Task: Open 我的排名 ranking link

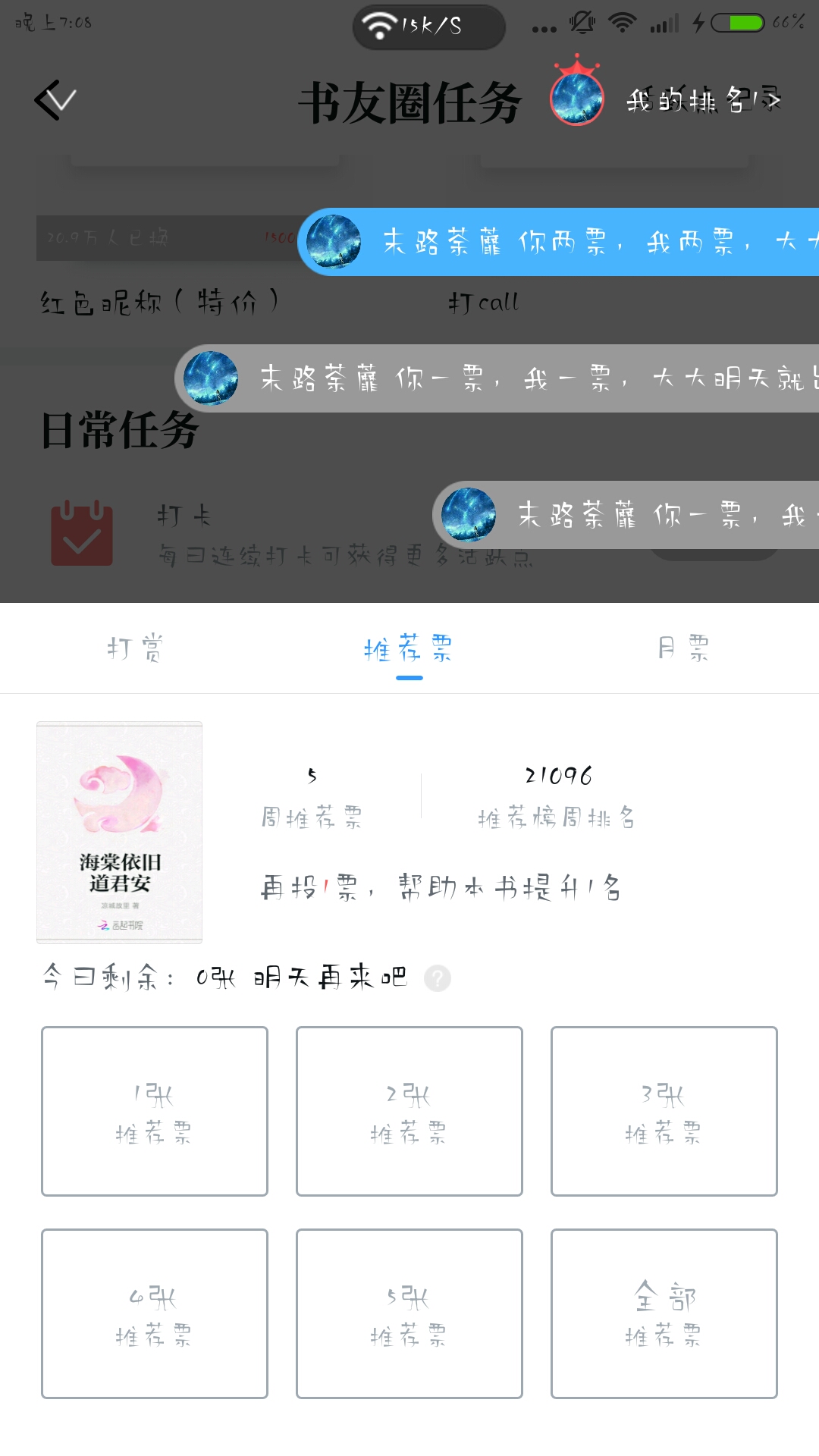Action: pyautogui.click(x=702, y=100)
